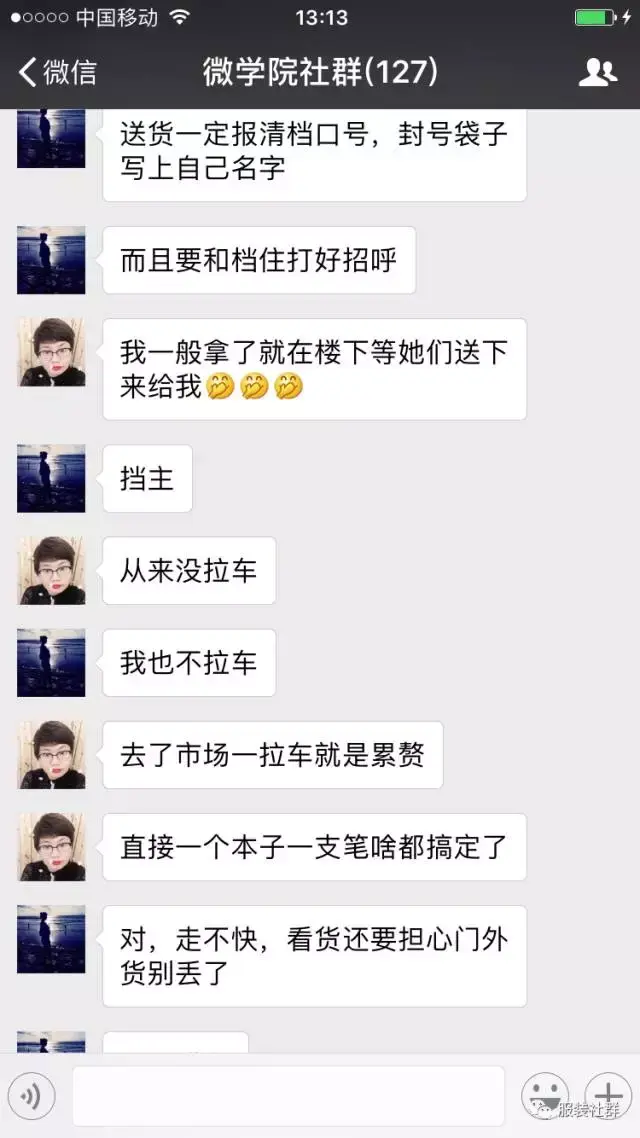The image size is (640, 1138).
Task: Open avatar of sender of 挡主
Action: (51, 478)
